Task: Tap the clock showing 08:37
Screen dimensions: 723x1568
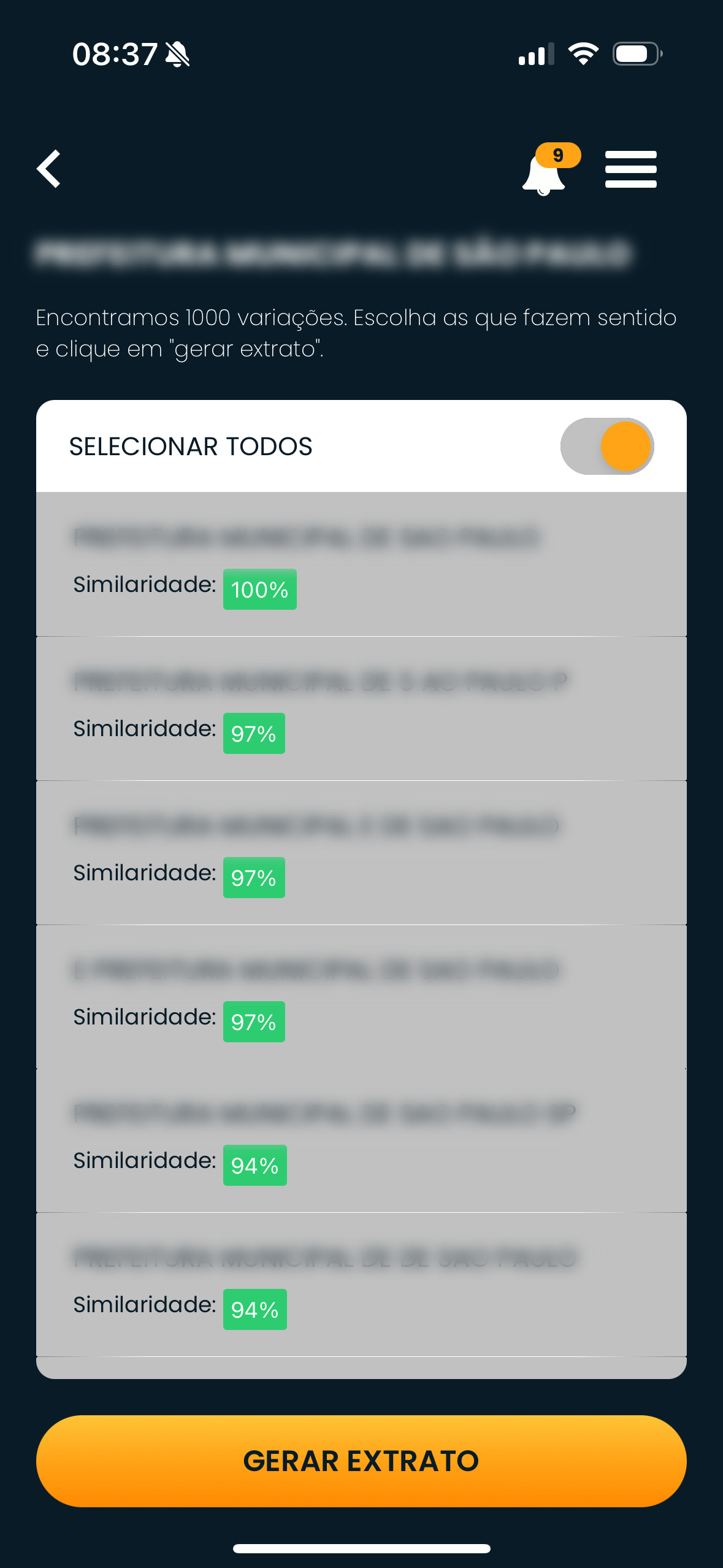Action: (x=114, y=54)
